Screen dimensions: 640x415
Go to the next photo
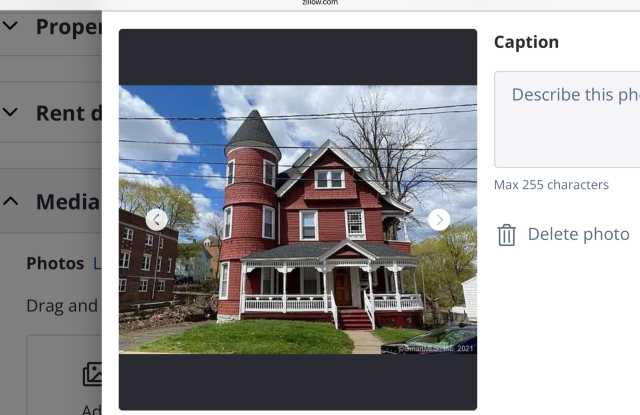tap(439, 220)
